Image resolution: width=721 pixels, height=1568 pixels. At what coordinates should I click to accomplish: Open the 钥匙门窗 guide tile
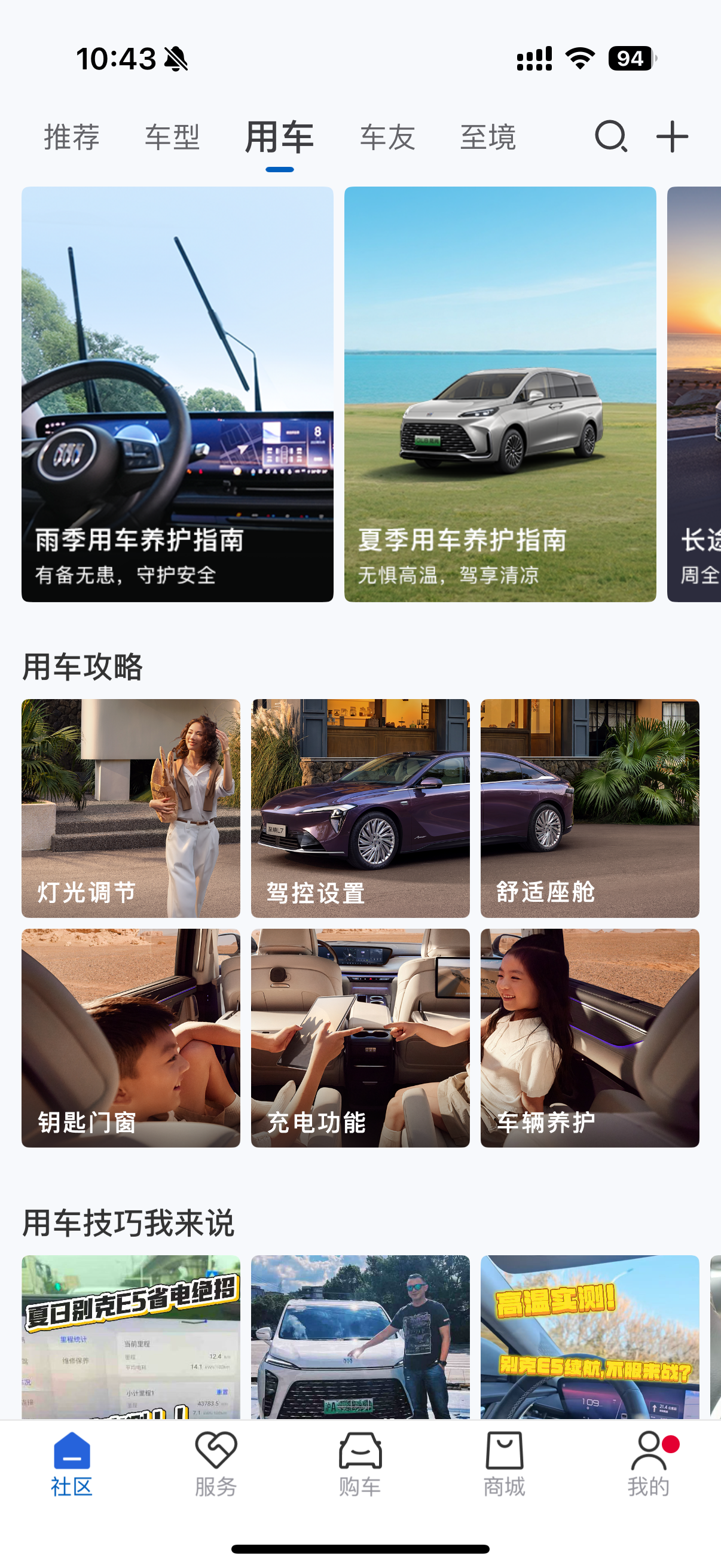[x=131, y=1037]
